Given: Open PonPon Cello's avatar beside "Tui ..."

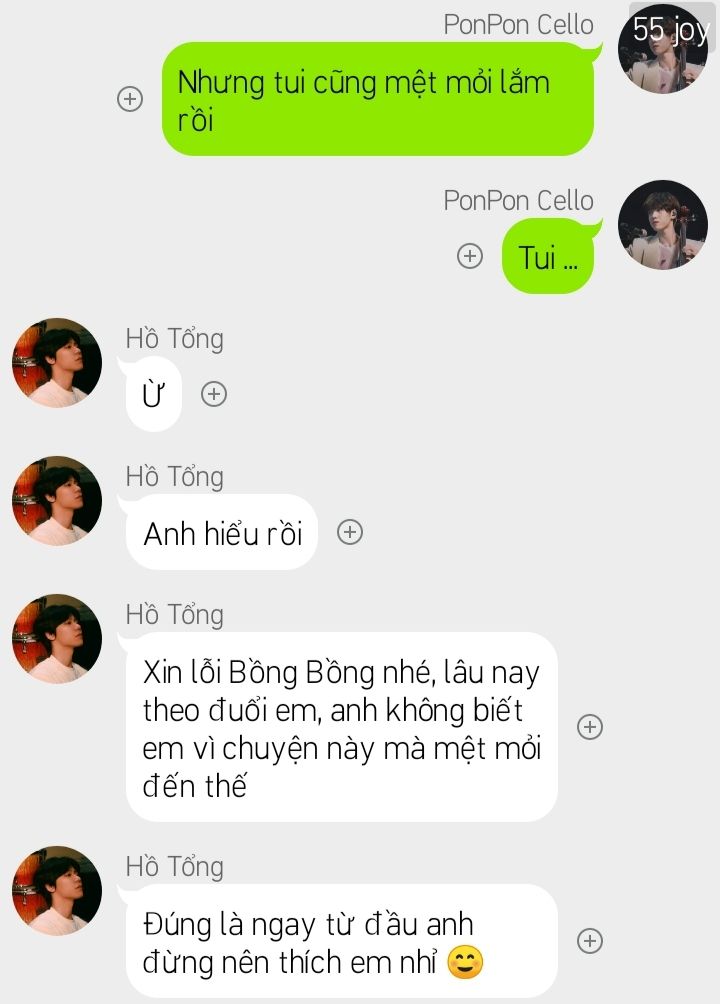Looking at the screenshot, I should (663, 225).
